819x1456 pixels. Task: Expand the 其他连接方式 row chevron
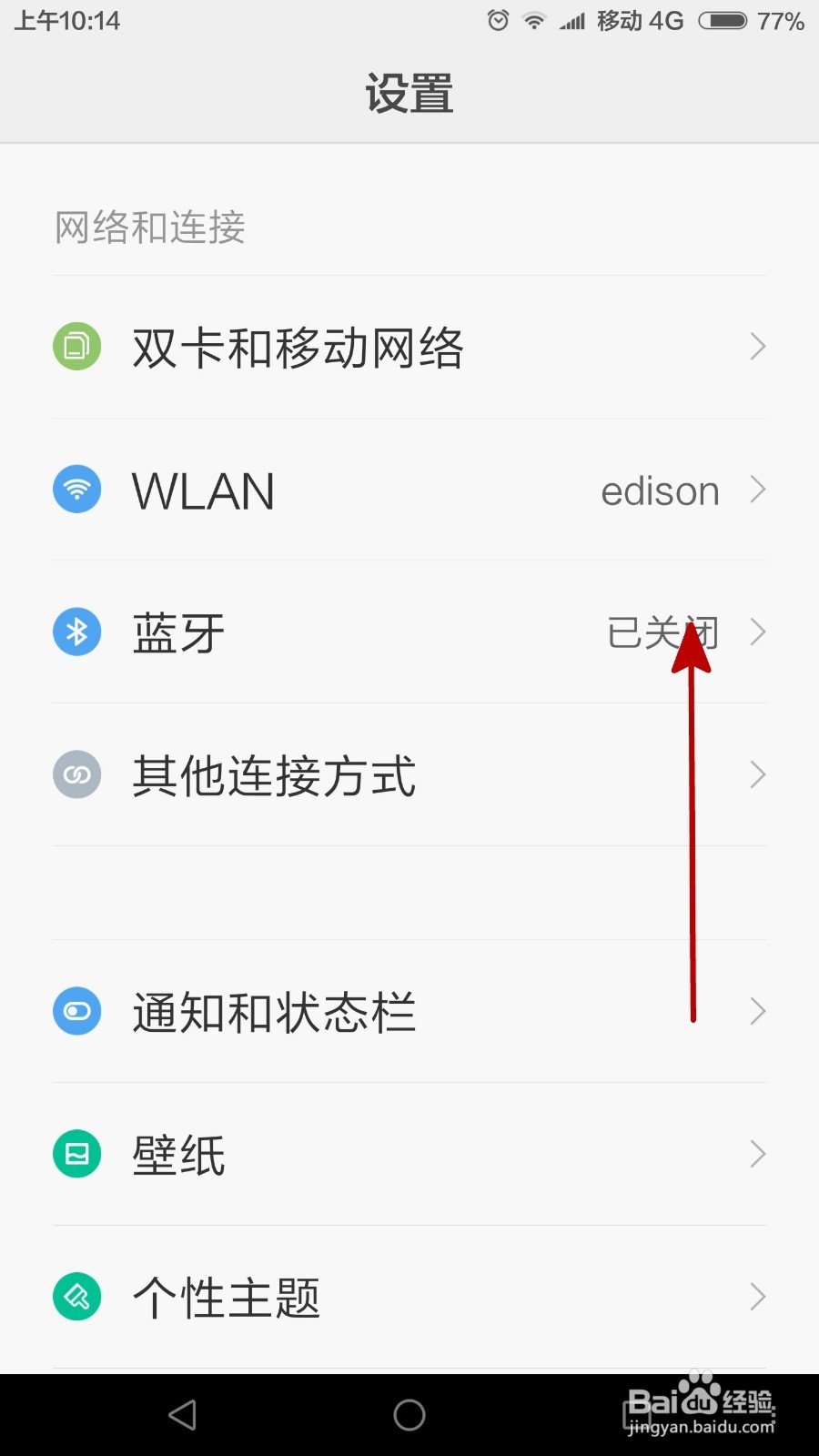[x=758, y=774]
